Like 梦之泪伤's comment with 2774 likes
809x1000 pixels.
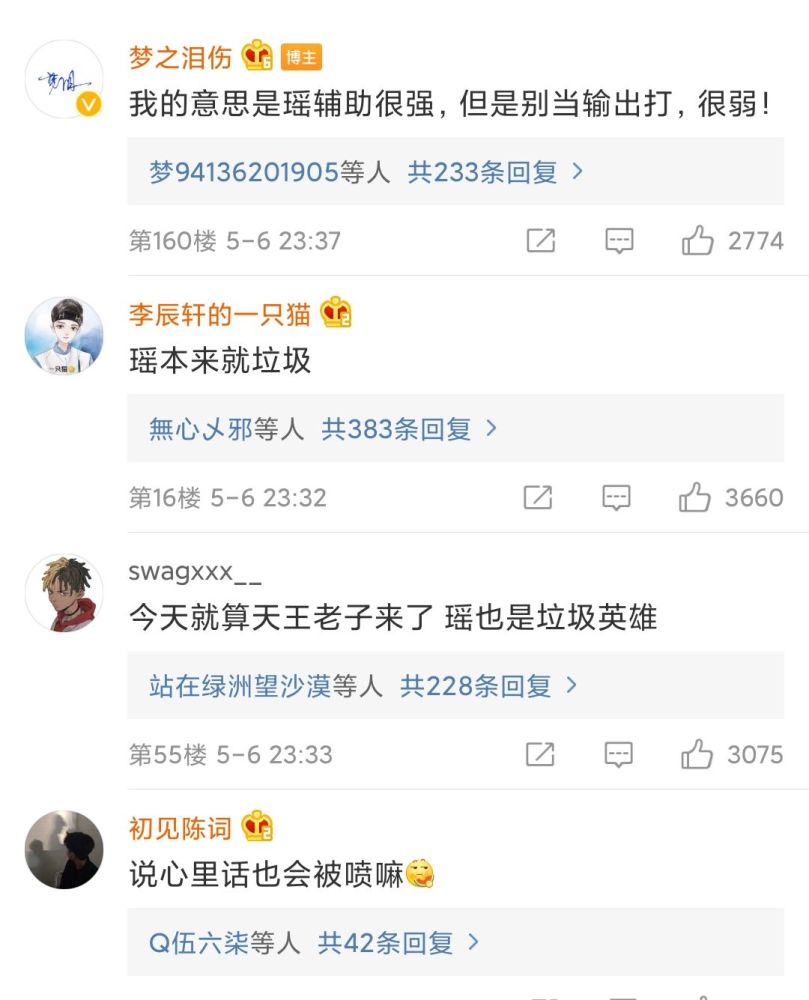point(697,240)
